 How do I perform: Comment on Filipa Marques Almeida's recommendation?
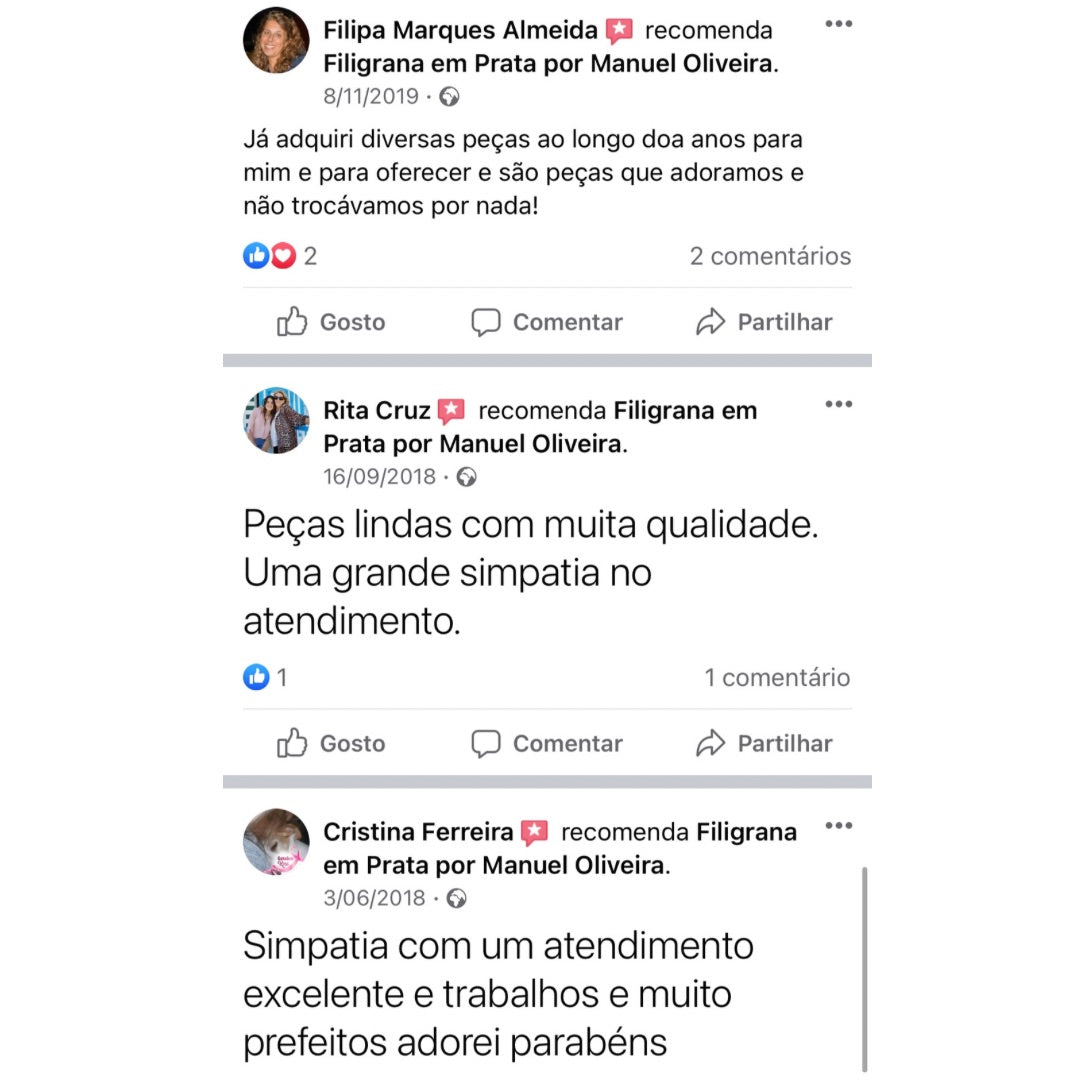547,322
